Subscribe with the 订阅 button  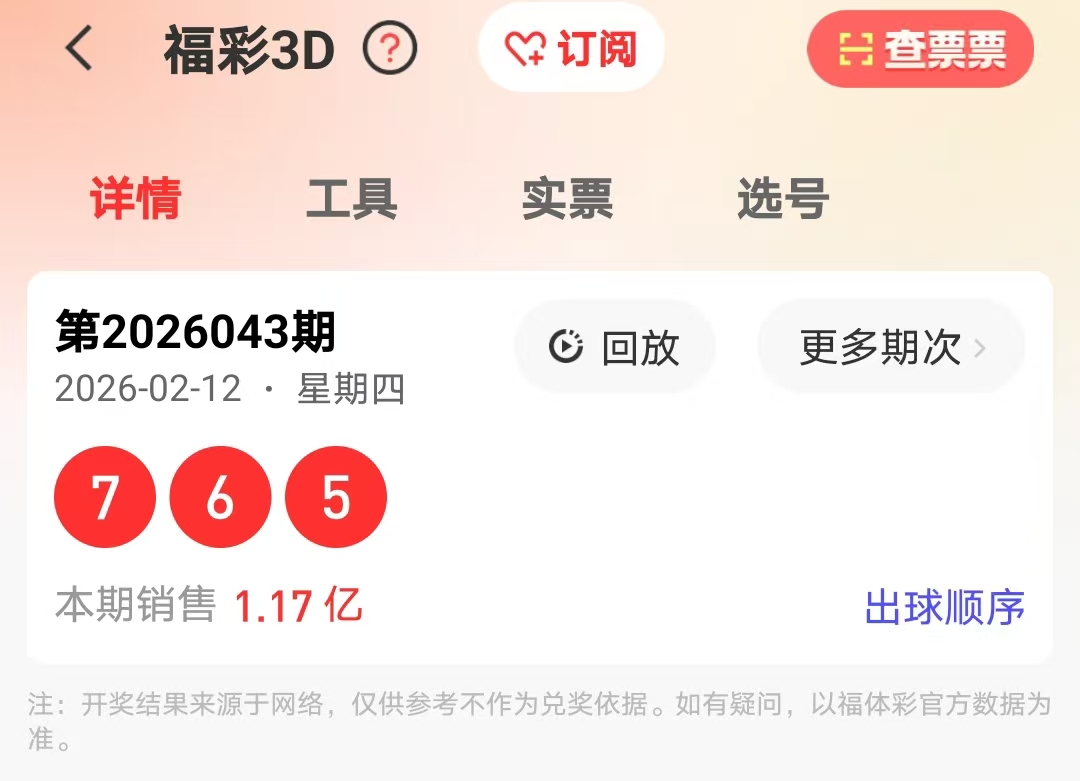tap(571, 48)
